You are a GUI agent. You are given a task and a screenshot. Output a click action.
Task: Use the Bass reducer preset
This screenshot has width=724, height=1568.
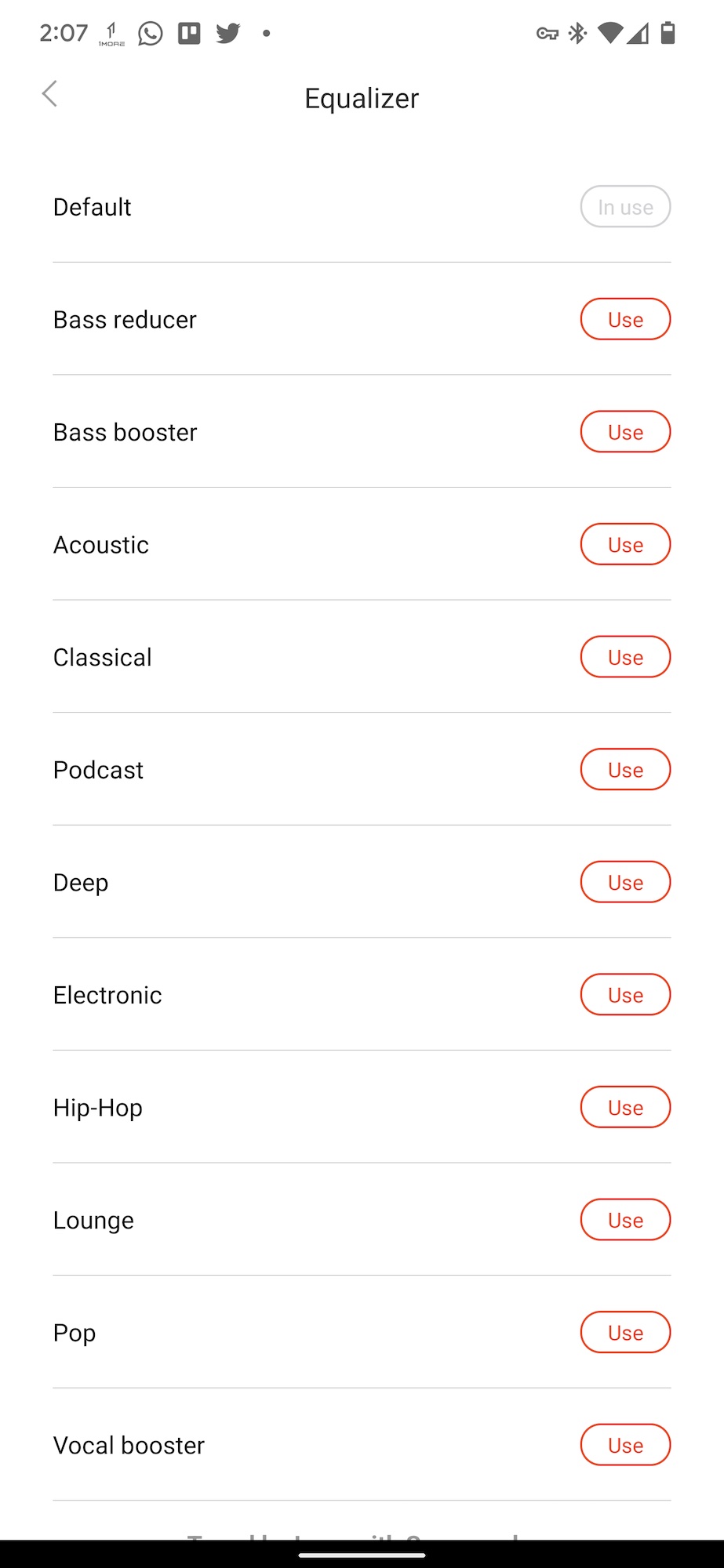click(x=625, y=319)
